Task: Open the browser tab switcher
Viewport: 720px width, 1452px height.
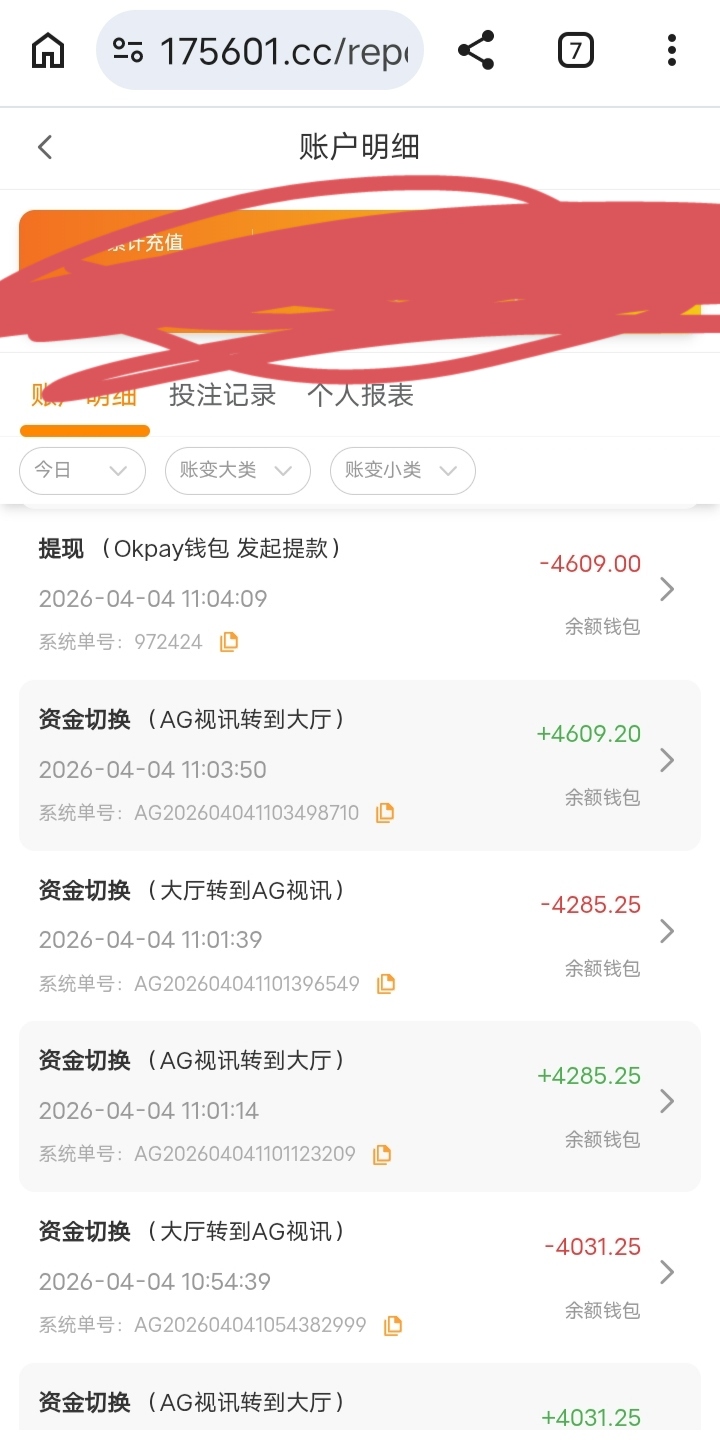Action: pos(575,50)
